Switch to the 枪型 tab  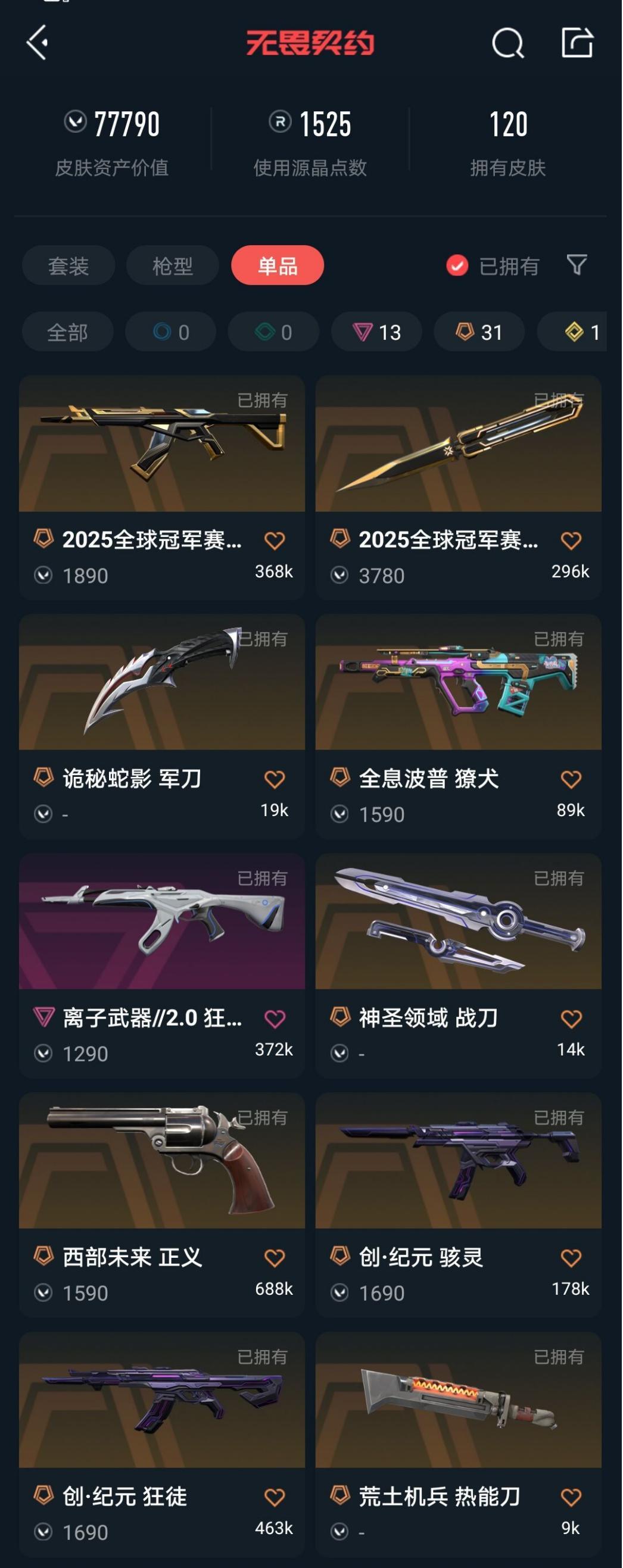pos(172,266)
